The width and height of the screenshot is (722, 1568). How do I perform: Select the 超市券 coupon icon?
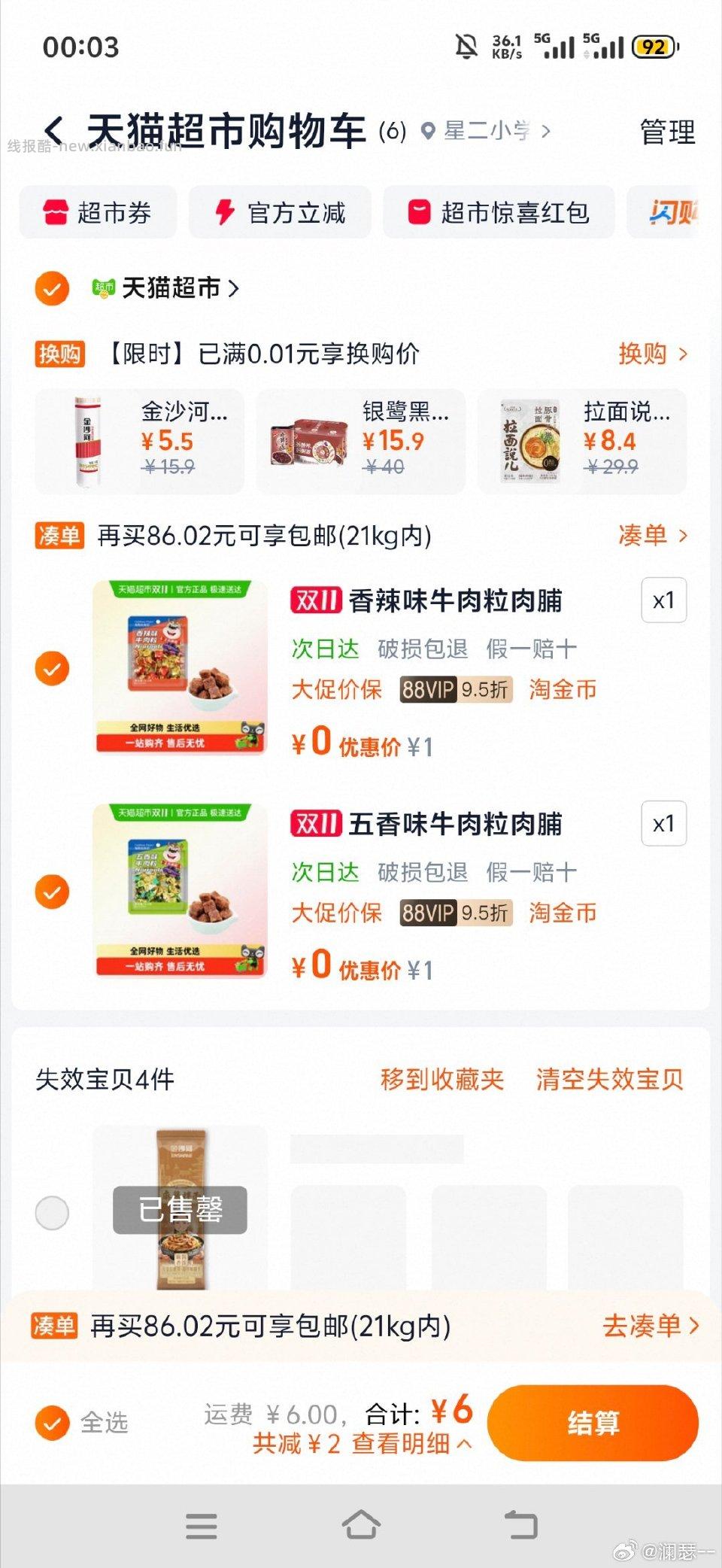pos(56,212)
